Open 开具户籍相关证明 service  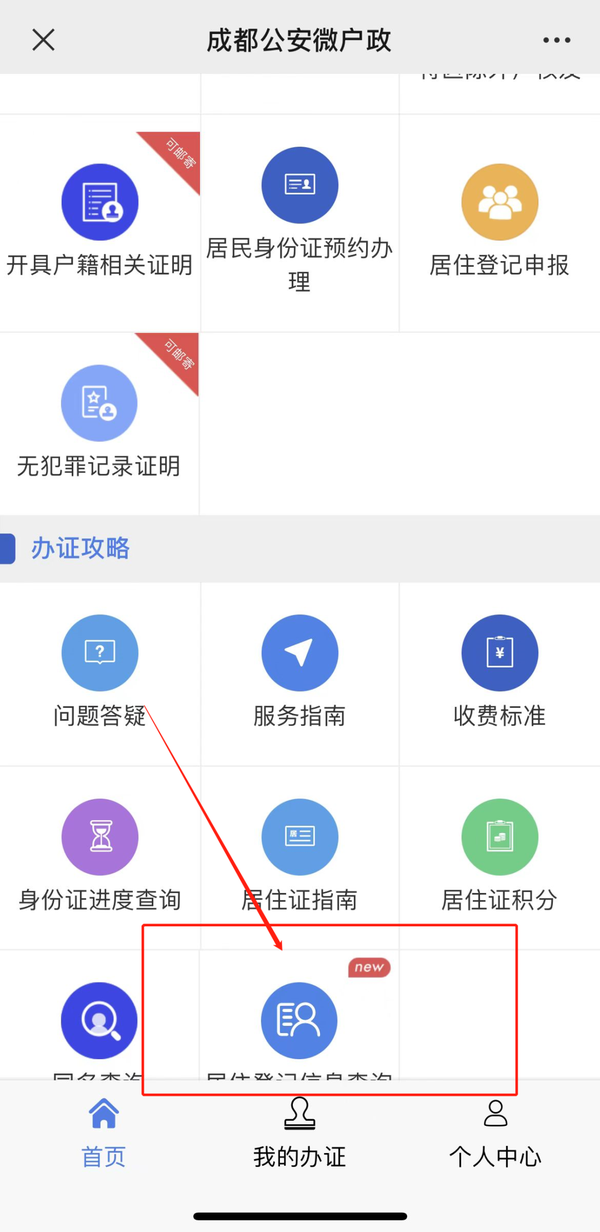click(99, 223)
